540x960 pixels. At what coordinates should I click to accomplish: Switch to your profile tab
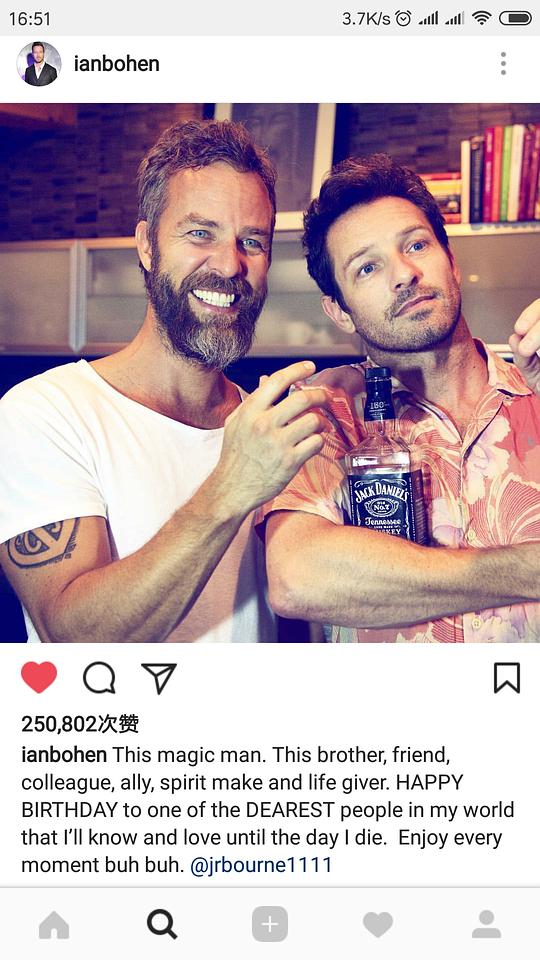coord(486,924)
